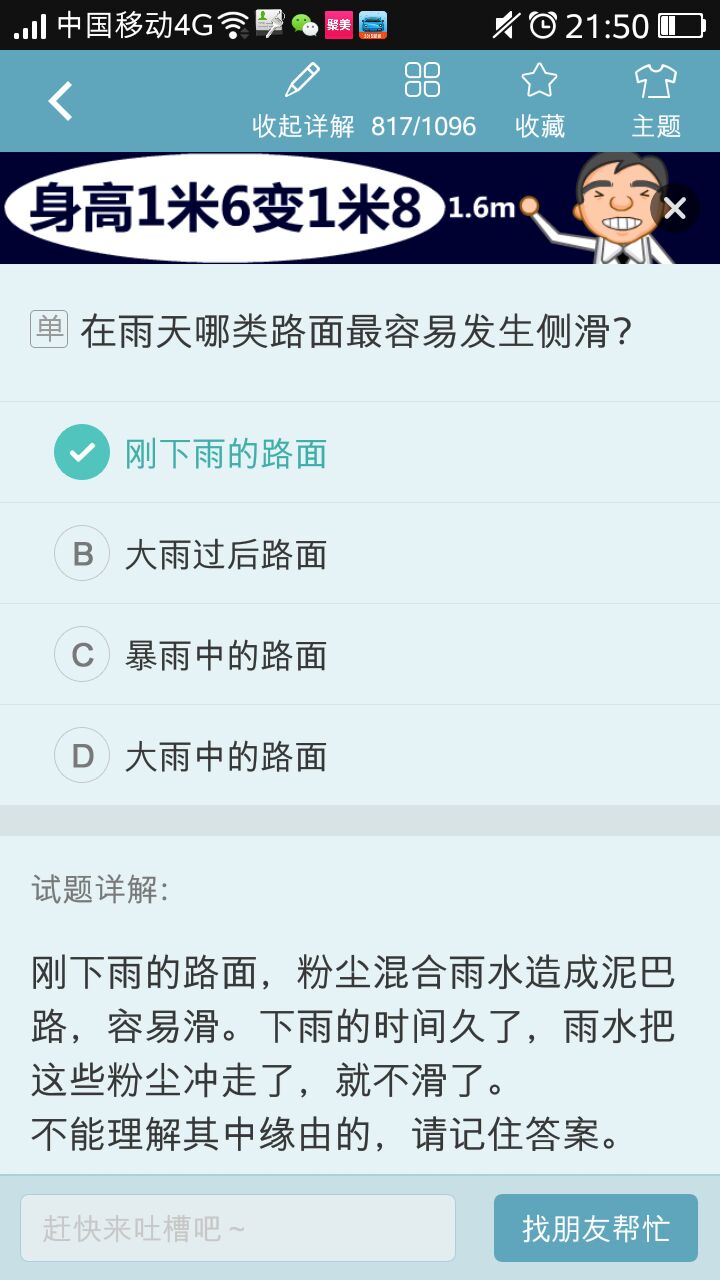Go back using the top-left arrow
Viewport: 720px width, 1280px height.
[61, 101]
